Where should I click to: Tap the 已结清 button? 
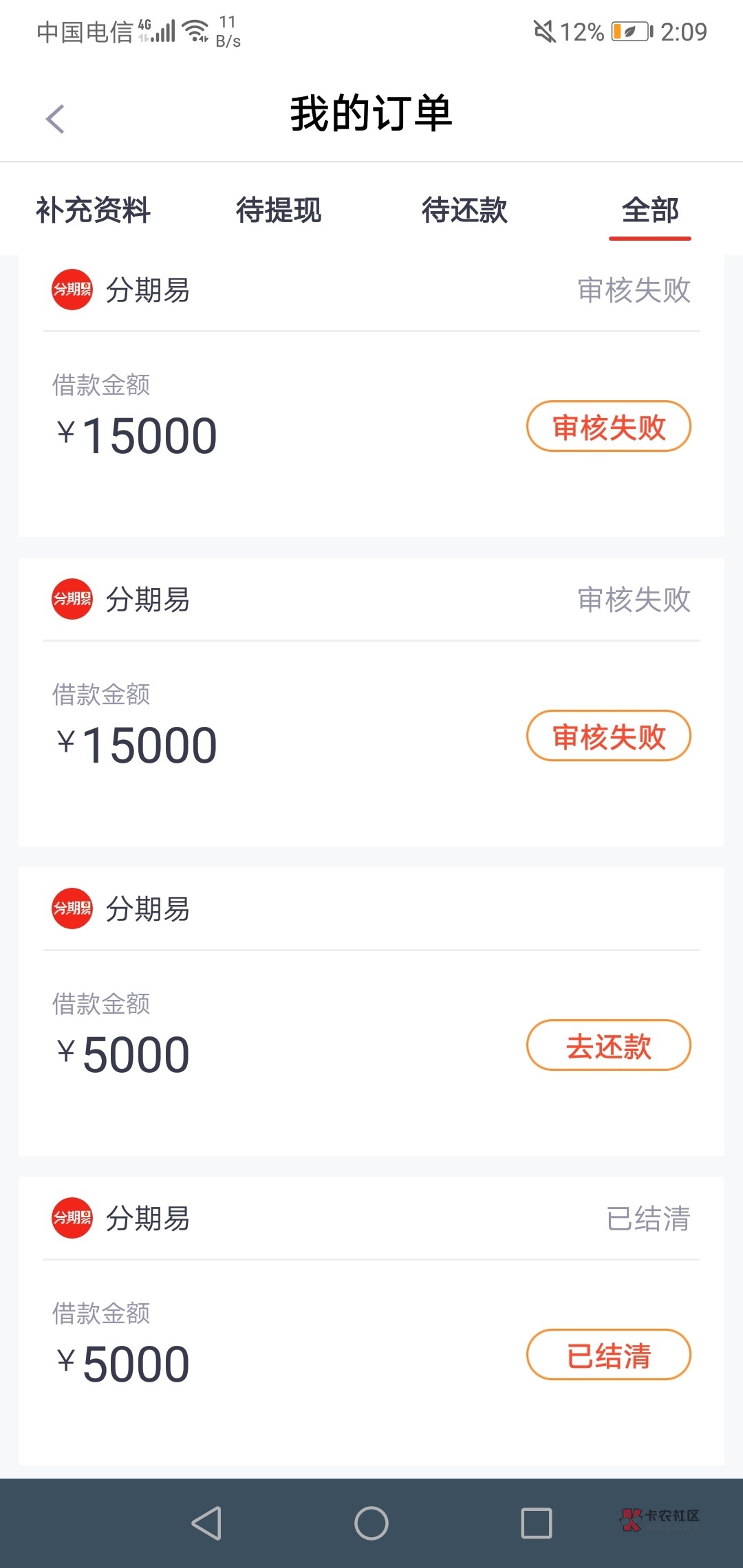pyautogui.click(x=609, y=1355)
